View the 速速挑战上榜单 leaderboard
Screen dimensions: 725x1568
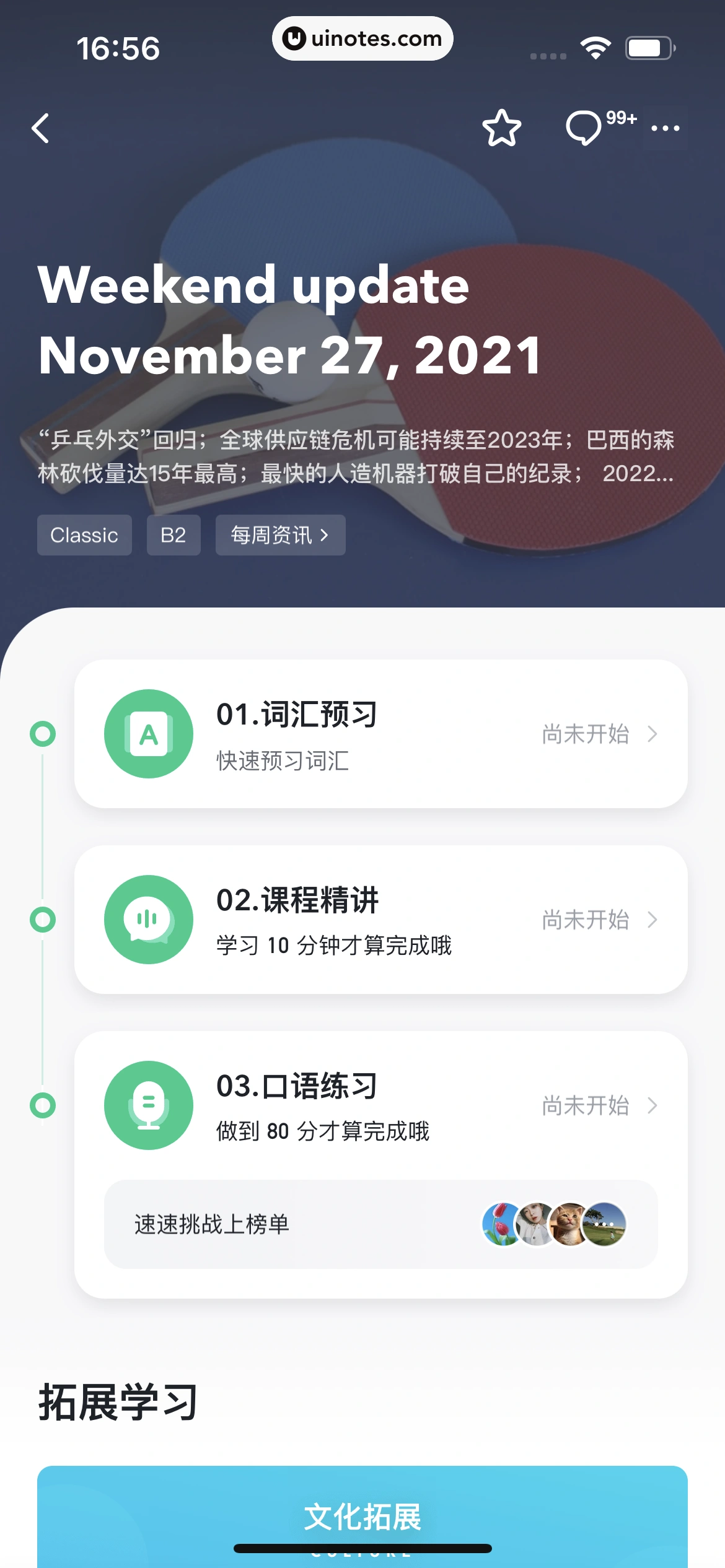coord(380,1224)
